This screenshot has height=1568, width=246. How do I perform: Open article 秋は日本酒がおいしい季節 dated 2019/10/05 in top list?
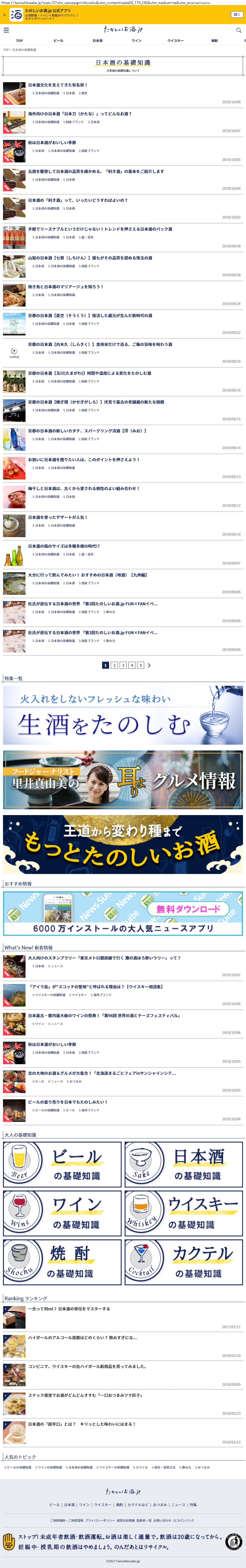[52, 142]
